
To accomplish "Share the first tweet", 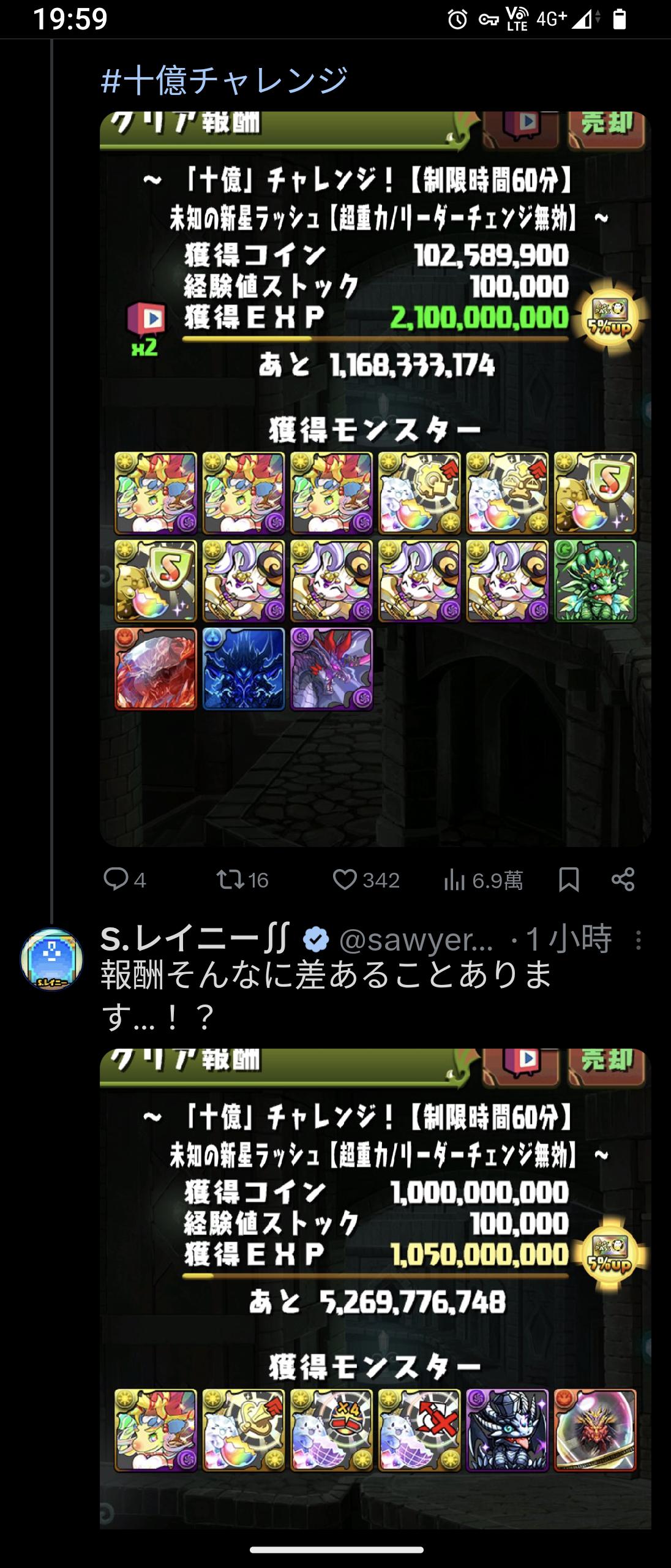I will [x=623, y=880].
